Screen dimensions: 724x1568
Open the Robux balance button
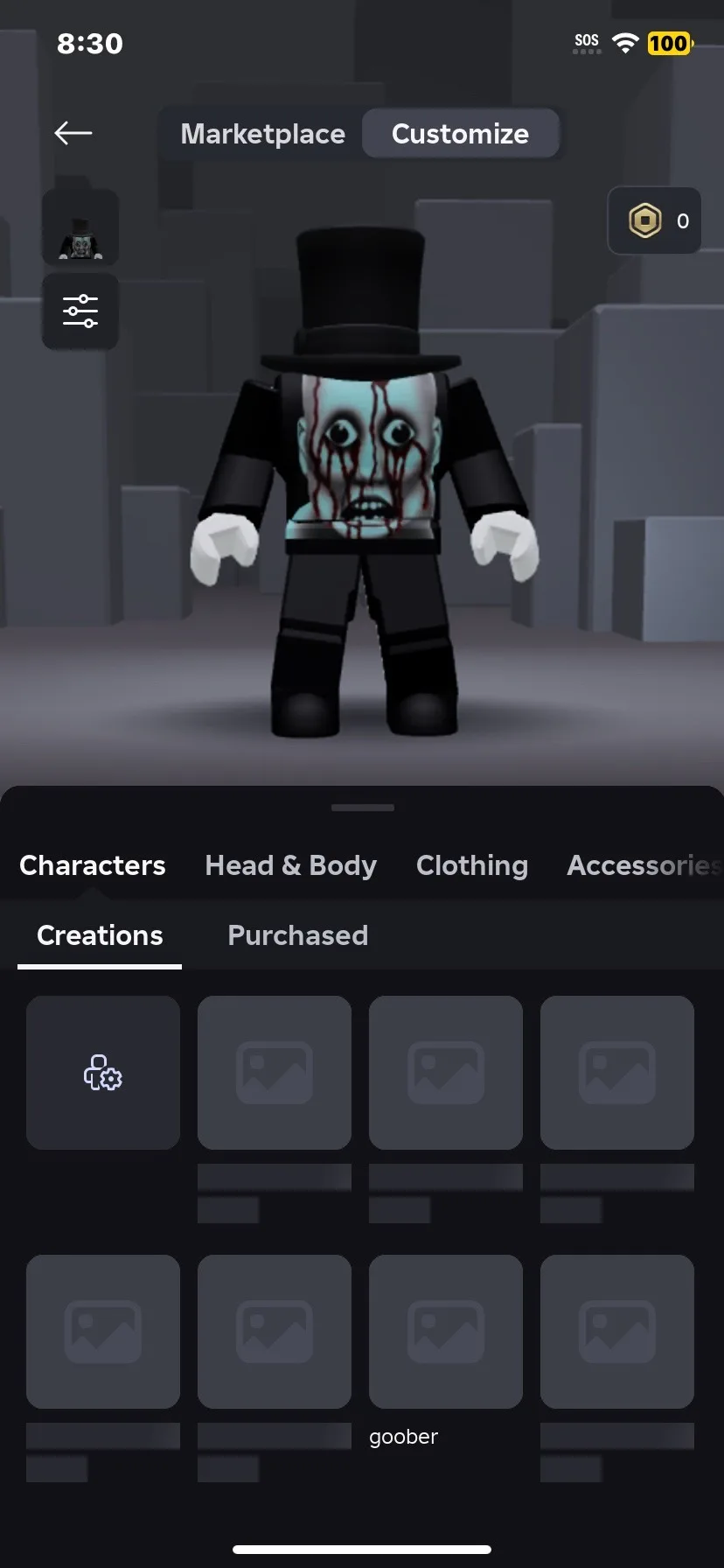(x=655, y=221)
